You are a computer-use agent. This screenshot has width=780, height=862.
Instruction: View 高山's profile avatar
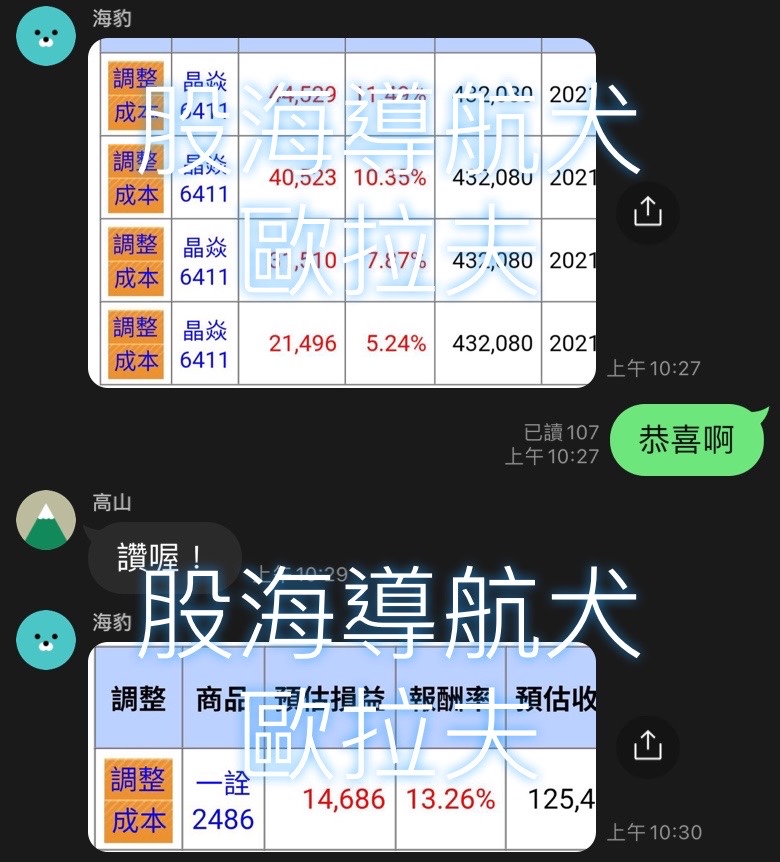tap(46, 522)
